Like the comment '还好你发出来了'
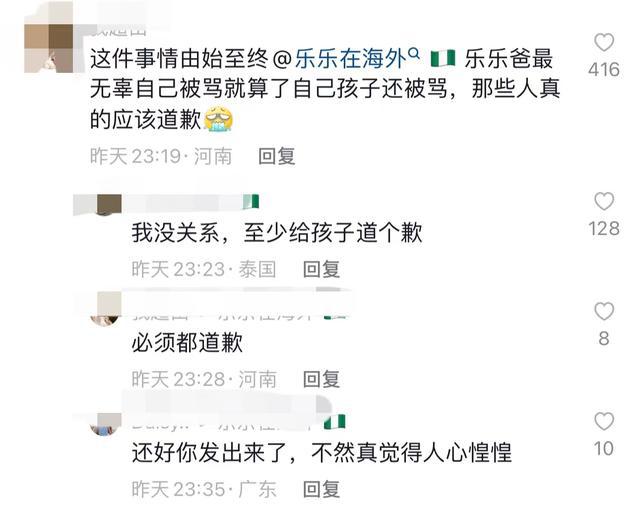 pos(604,421)
